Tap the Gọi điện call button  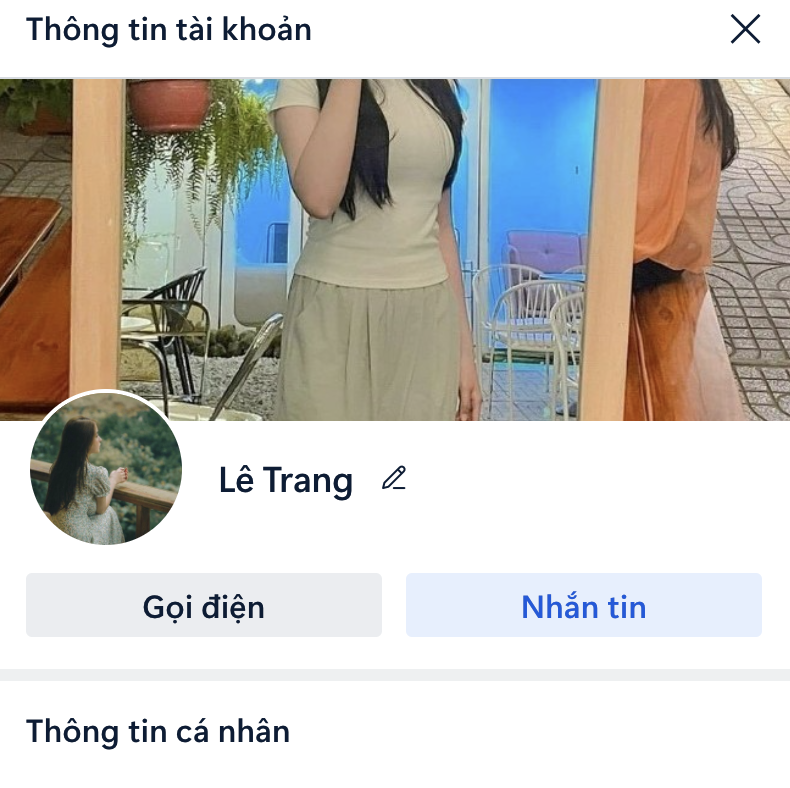[204, 606]
